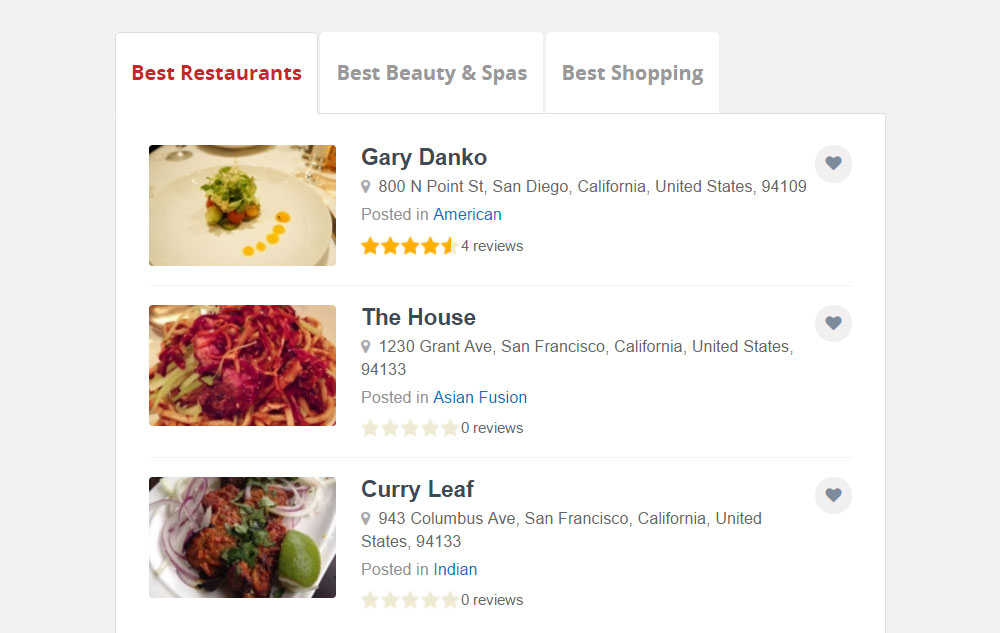The image size is (1000, 633).
Task: Tap The House noodle photo
Action: [242, 365]
